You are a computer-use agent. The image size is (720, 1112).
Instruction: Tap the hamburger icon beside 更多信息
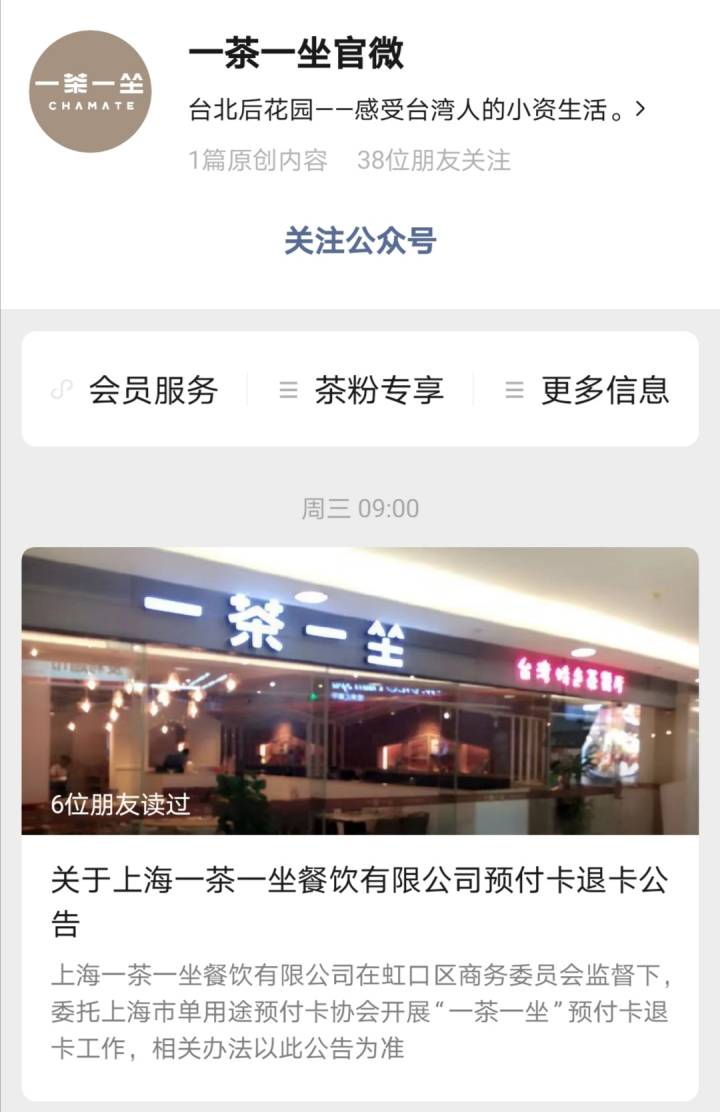[516, 392]
